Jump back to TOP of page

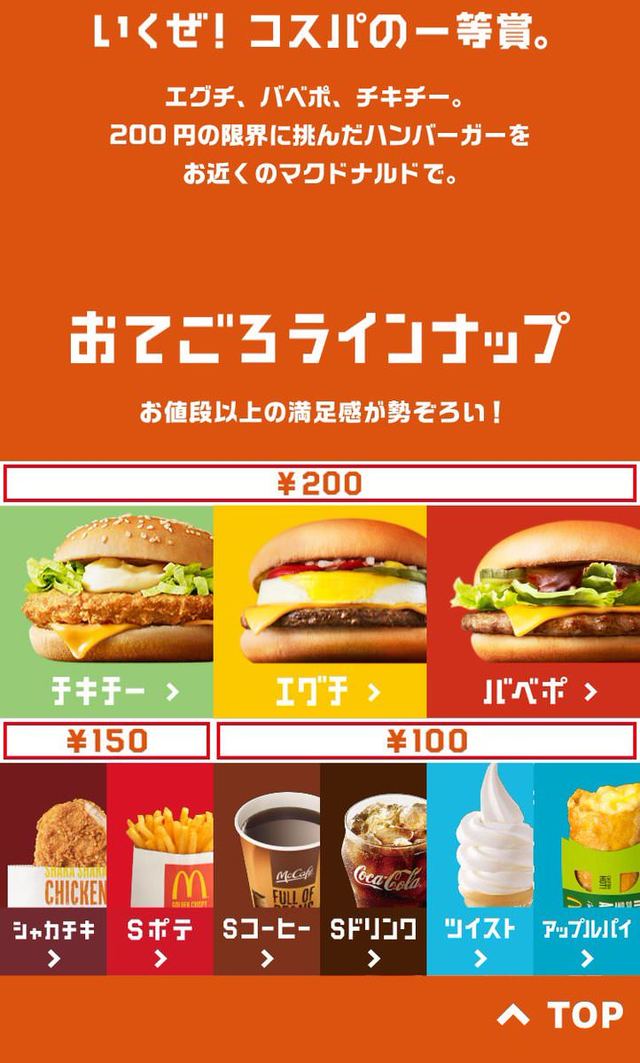pyautogui.click(x=560, y=1015)
